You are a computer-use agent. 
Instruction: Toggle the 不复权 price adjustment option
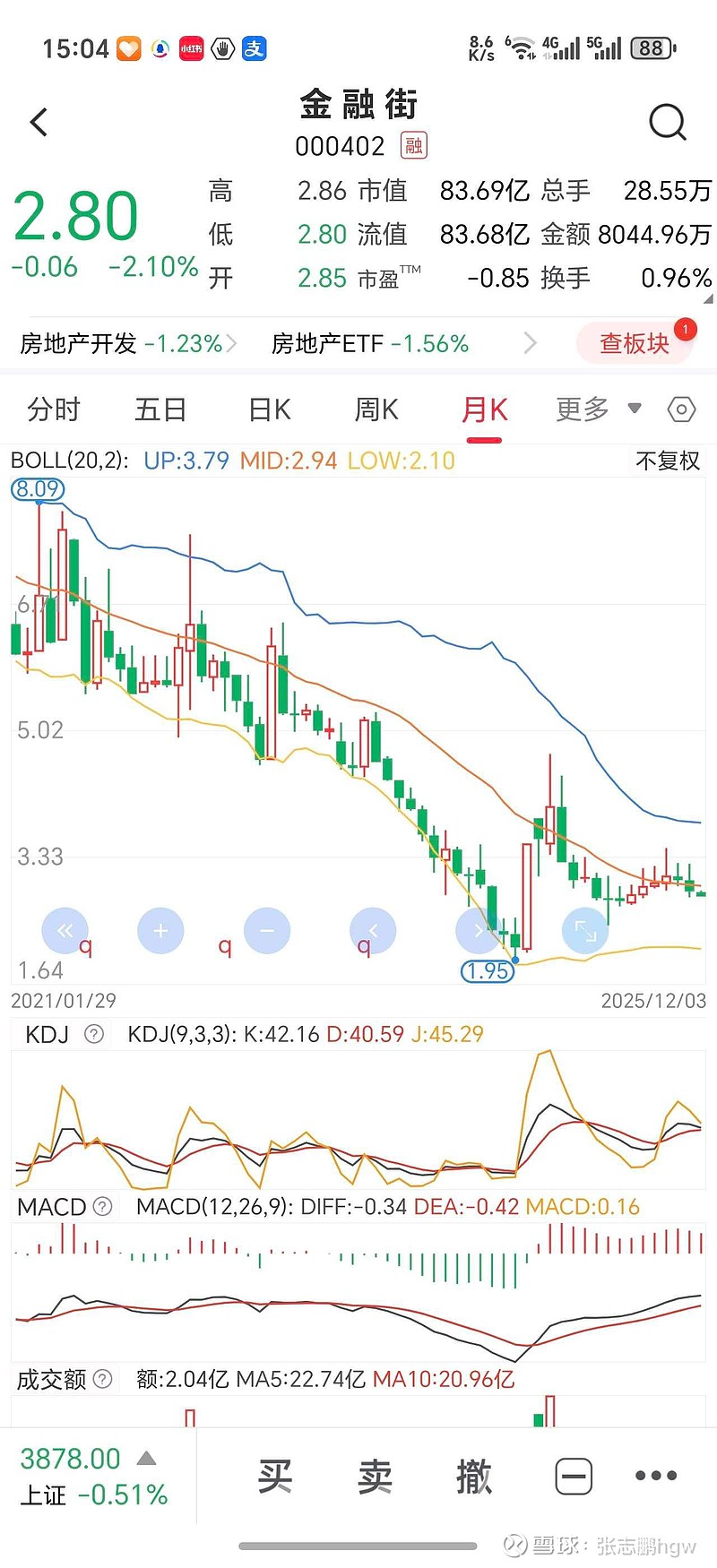coord(667,461)
